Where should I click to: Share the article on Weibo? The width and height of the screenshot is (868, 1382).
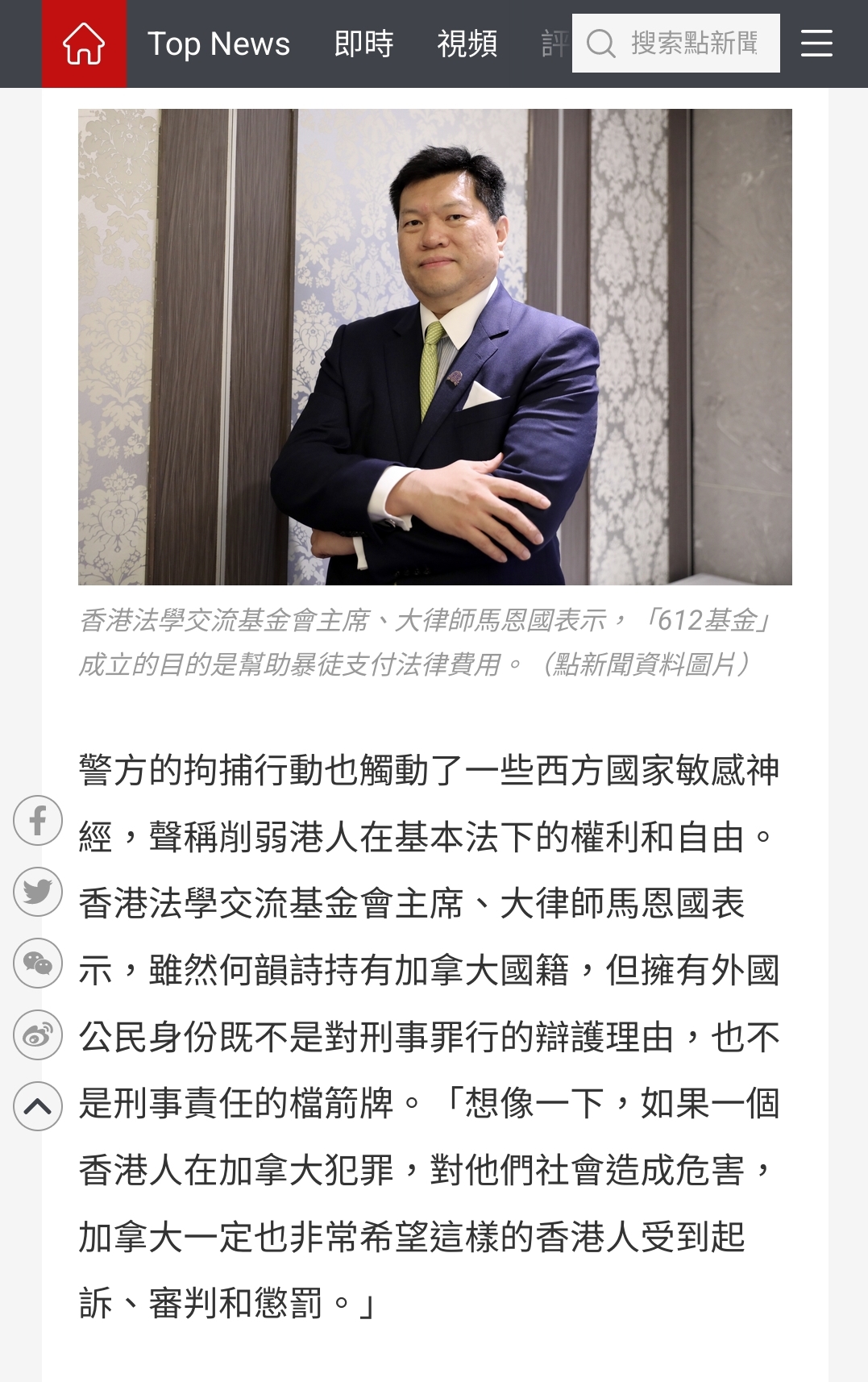tap(38, 1034)
